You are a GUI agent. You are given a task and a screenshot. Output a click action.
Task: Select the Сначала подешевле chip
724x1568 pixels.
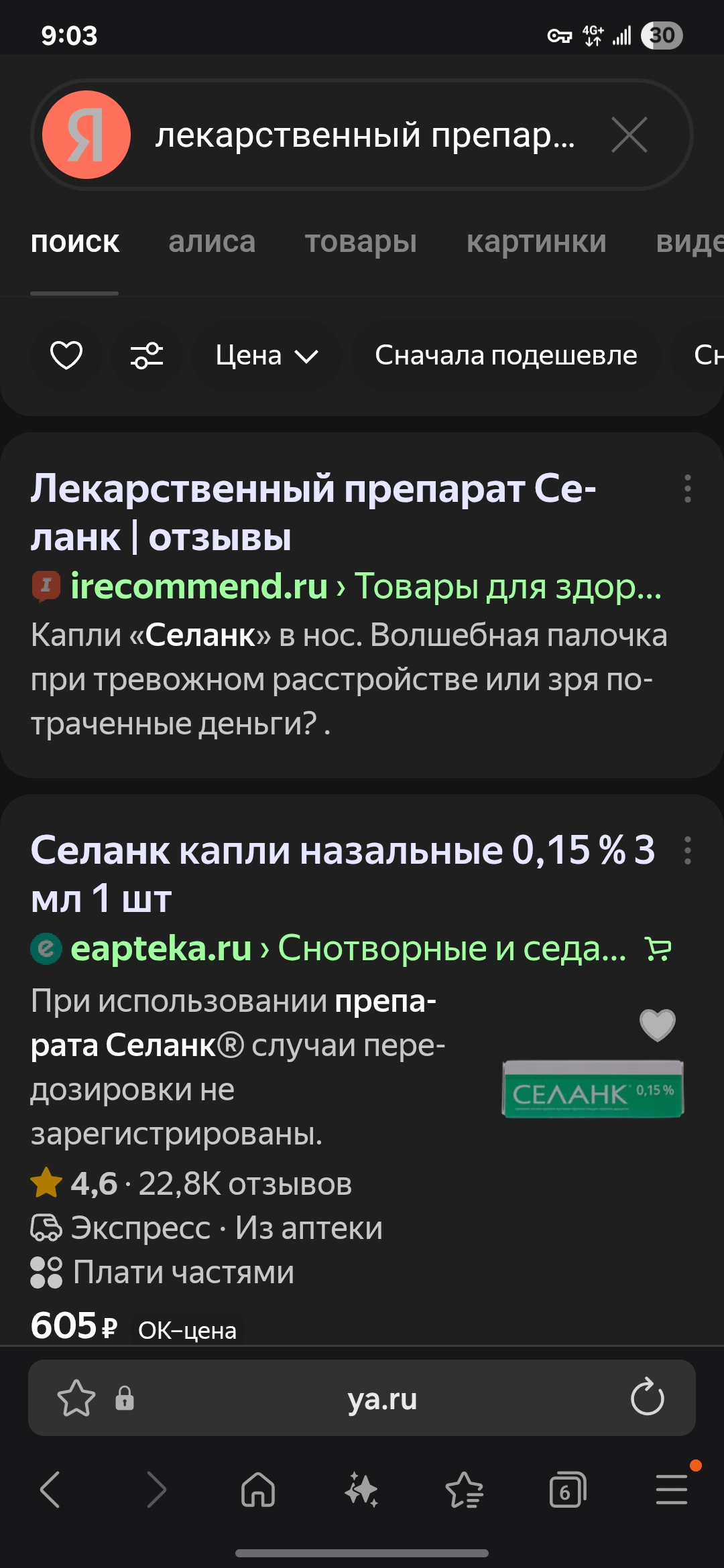pyautogui.click(x=505, y=355)
